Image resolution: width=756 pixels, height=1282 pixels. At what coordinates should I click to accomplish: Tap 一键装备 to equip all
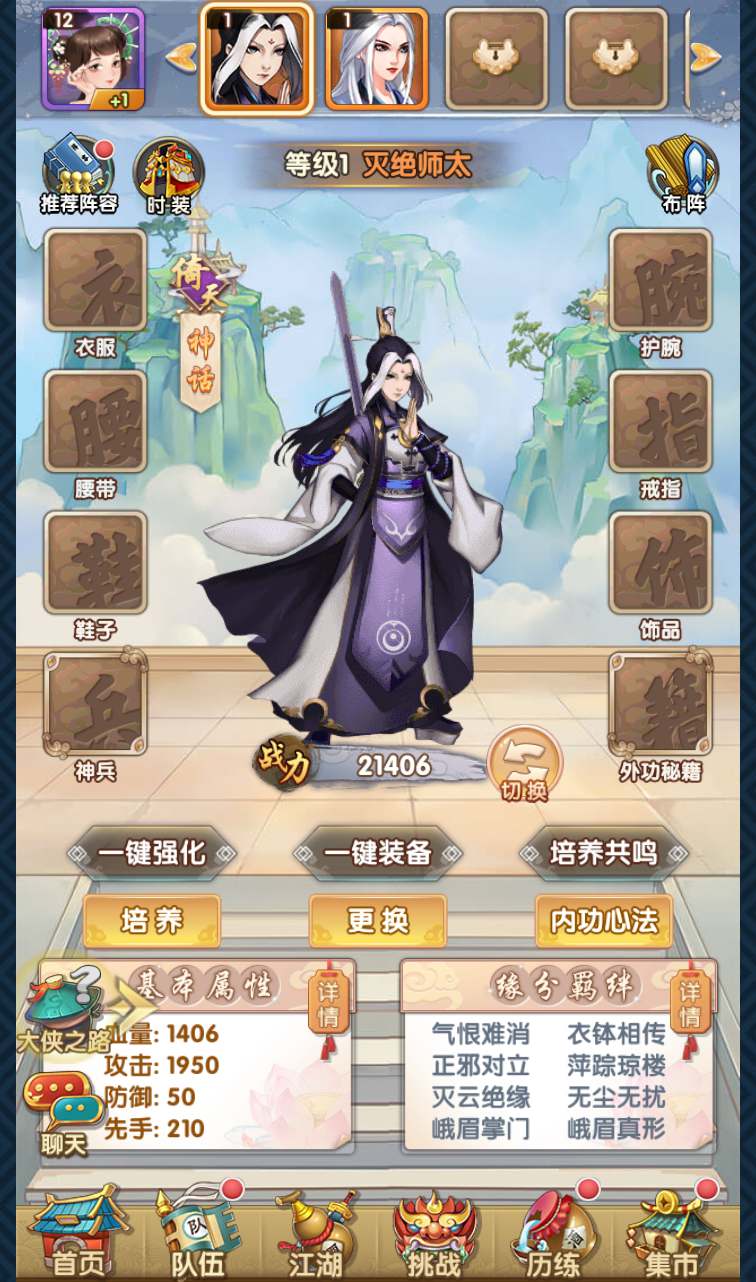(x=378, y=853)
